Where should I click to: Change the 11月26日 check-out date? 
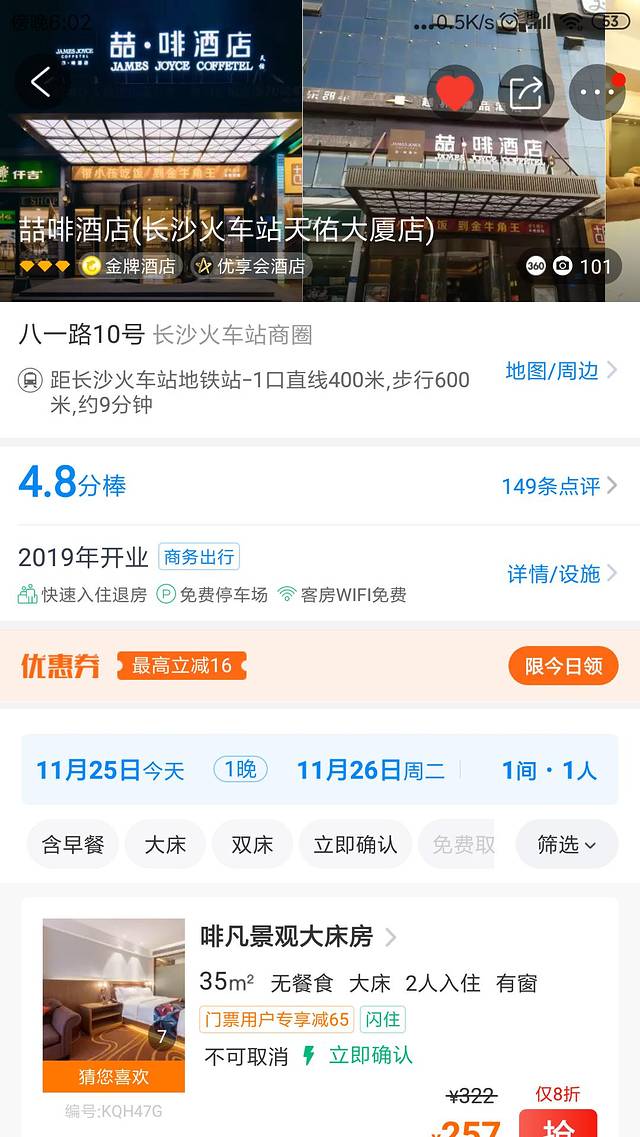tap(370, 770)
